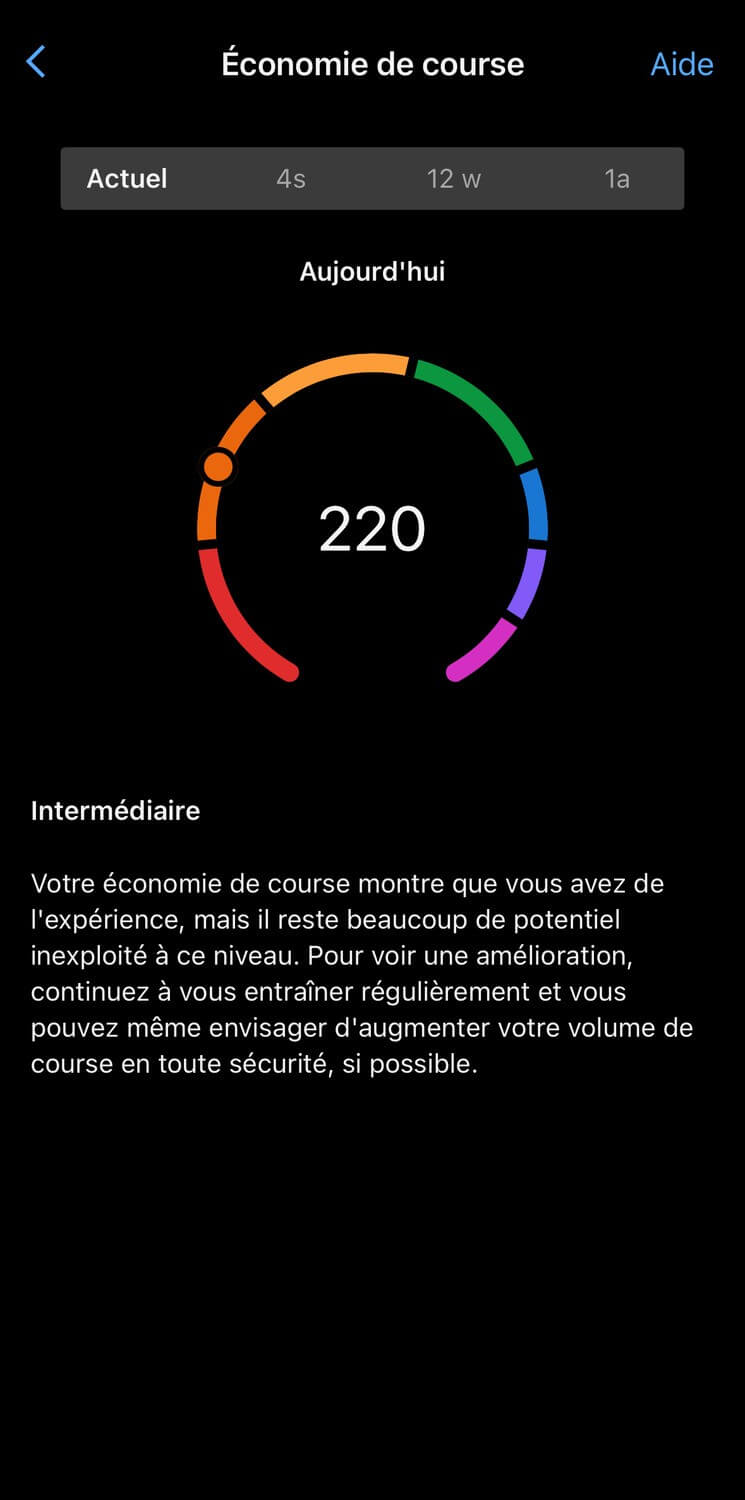Viewport: 745px width, 1500px height.
Task: Switch to the 4s view
Action: coord(291,179)
